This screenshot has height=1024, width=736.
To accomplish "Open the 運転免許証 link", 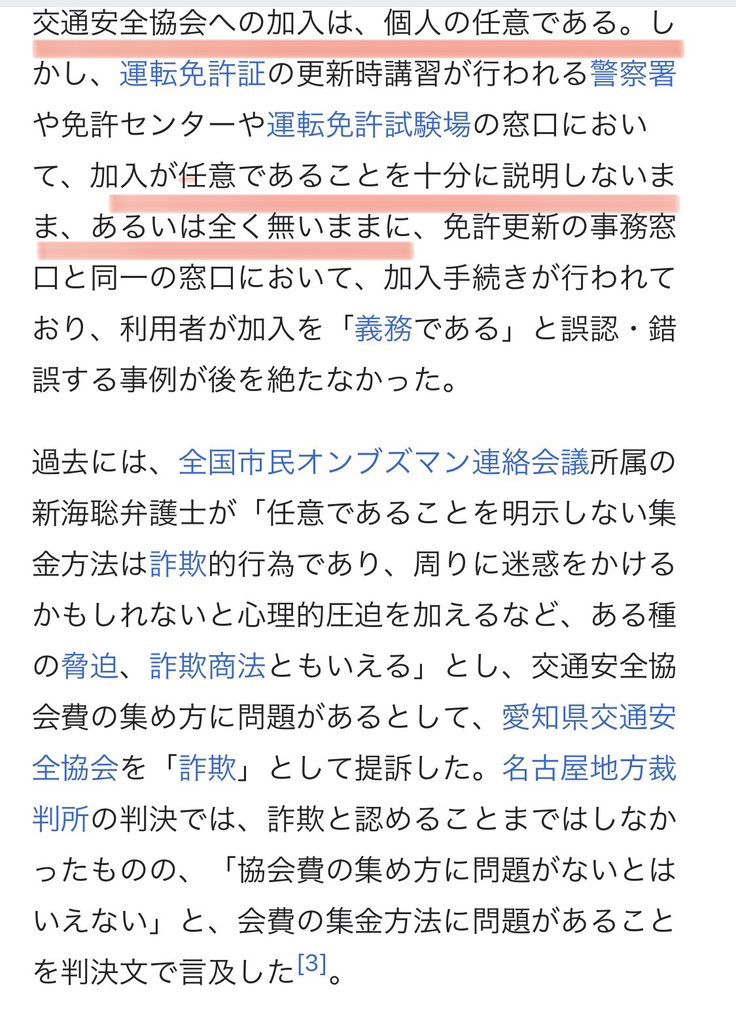I will coord(193,74).
